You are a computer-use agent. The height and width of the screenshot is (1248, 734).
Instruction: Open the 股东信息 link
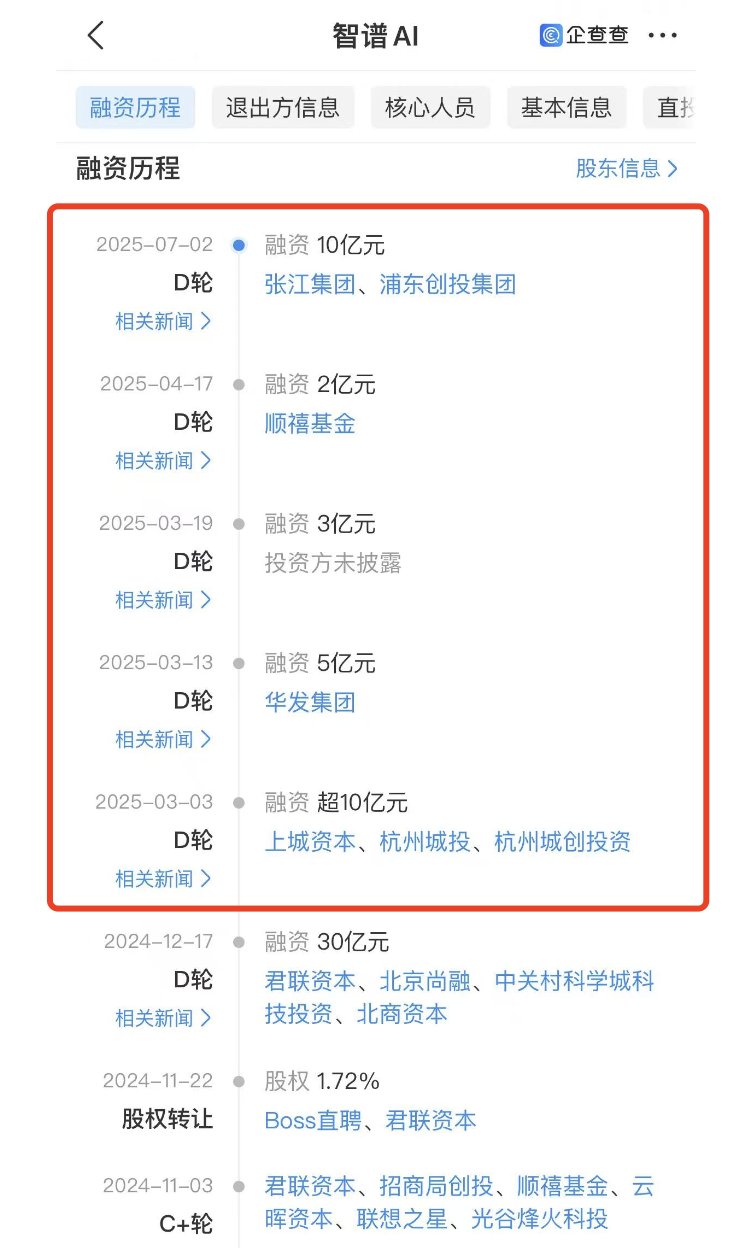pyautogui.click(x=626, y=168)
